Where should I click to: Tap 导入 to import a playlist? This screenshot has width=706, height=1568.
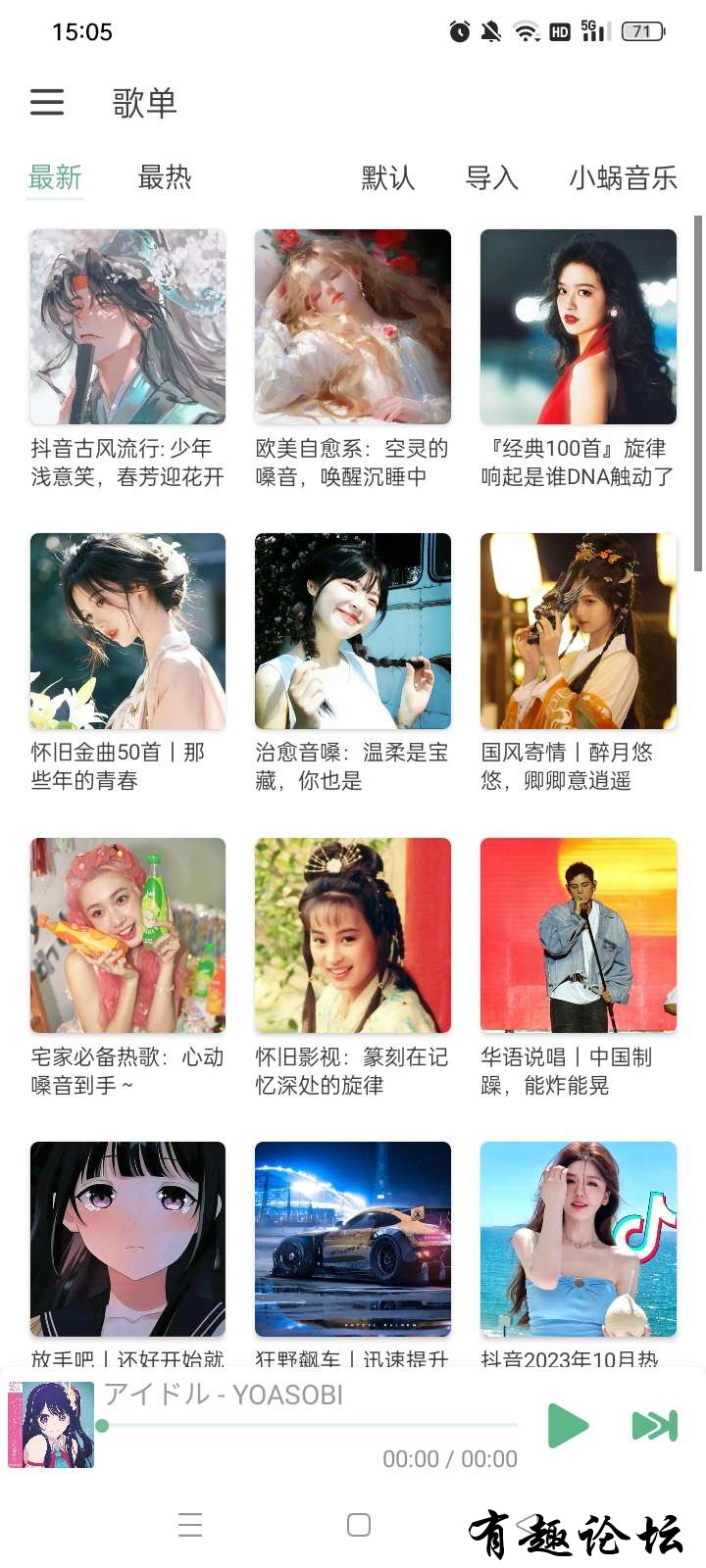tap(491, 177)
